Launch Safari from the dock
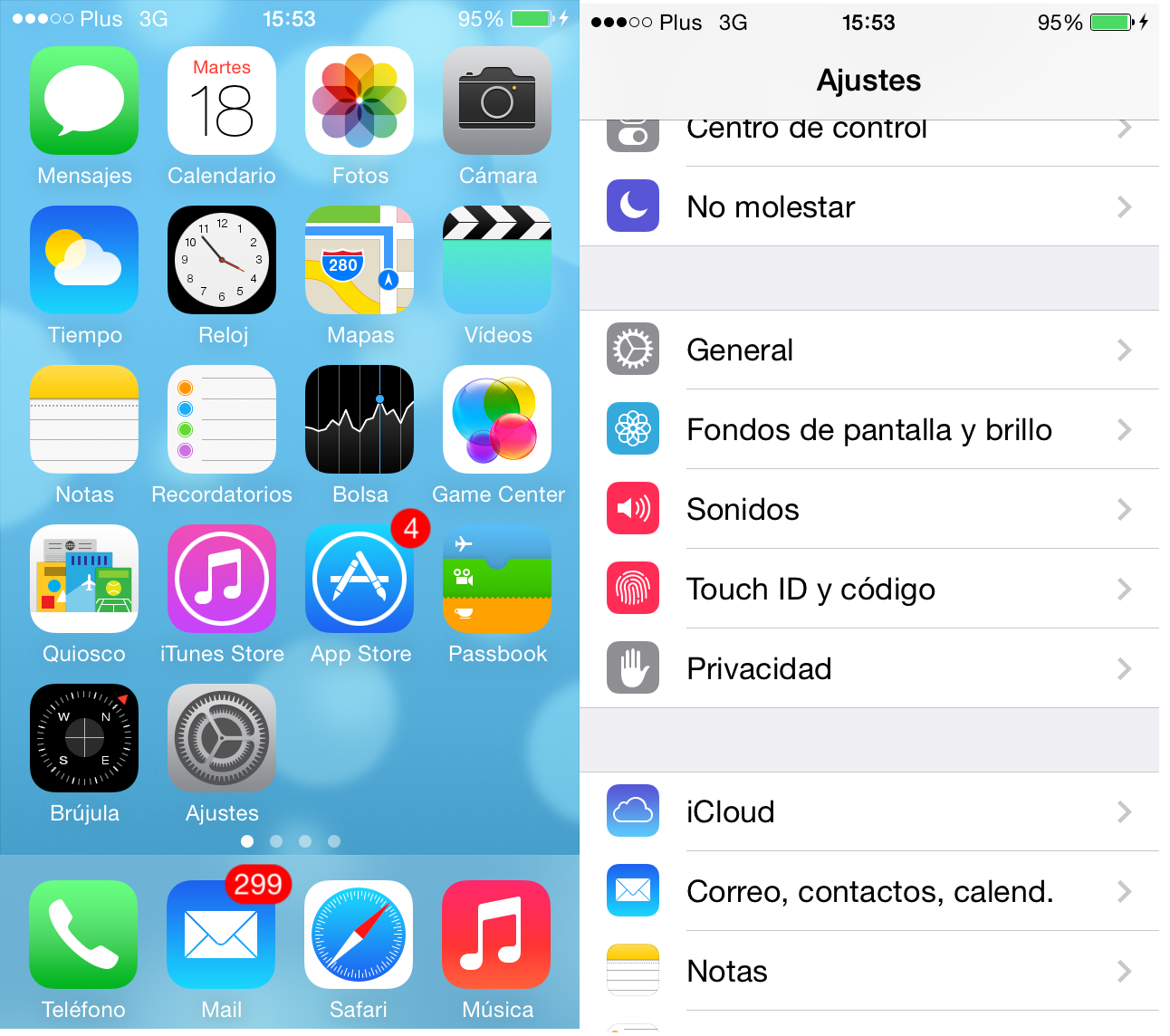Image resolution: width=1170 pixels, height=1036 pixels. pyautogui.click(x=359, y=935)
